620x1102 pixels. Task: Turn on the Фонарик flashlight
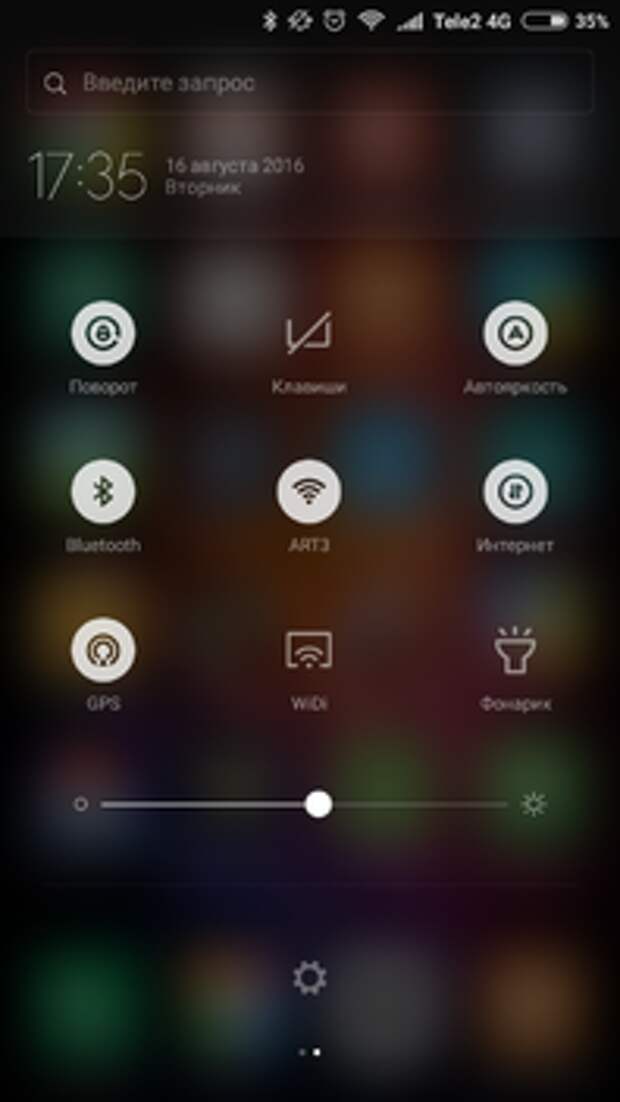(515, 650)
